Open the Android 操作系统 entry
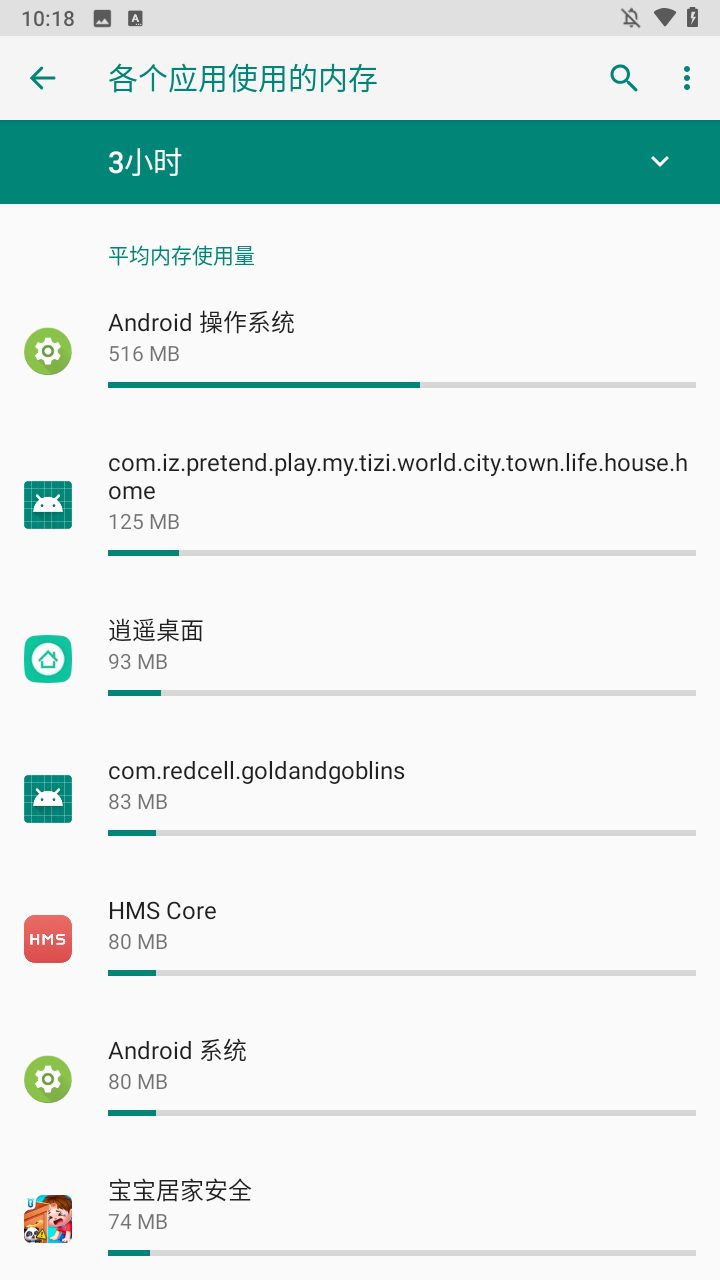720x1280 pixels. [360, 337]
